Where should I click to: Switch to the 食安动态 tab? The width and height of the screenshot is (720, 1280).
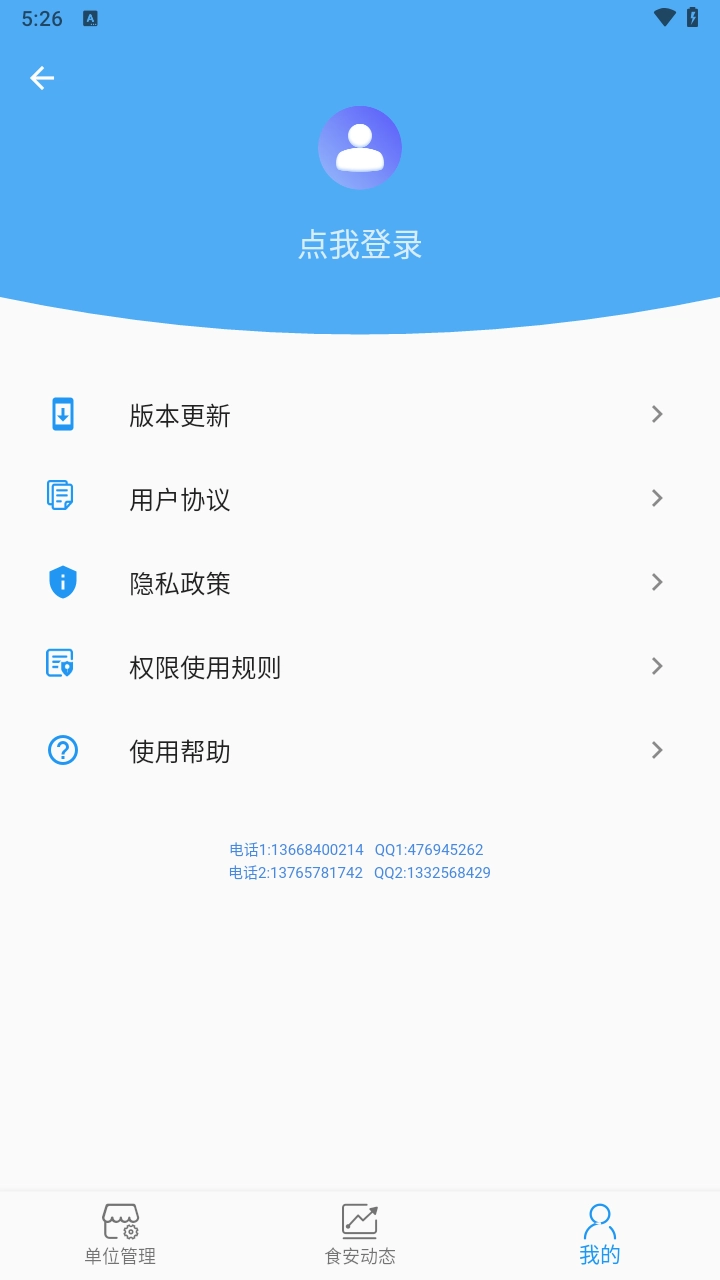coord(360,1234)
